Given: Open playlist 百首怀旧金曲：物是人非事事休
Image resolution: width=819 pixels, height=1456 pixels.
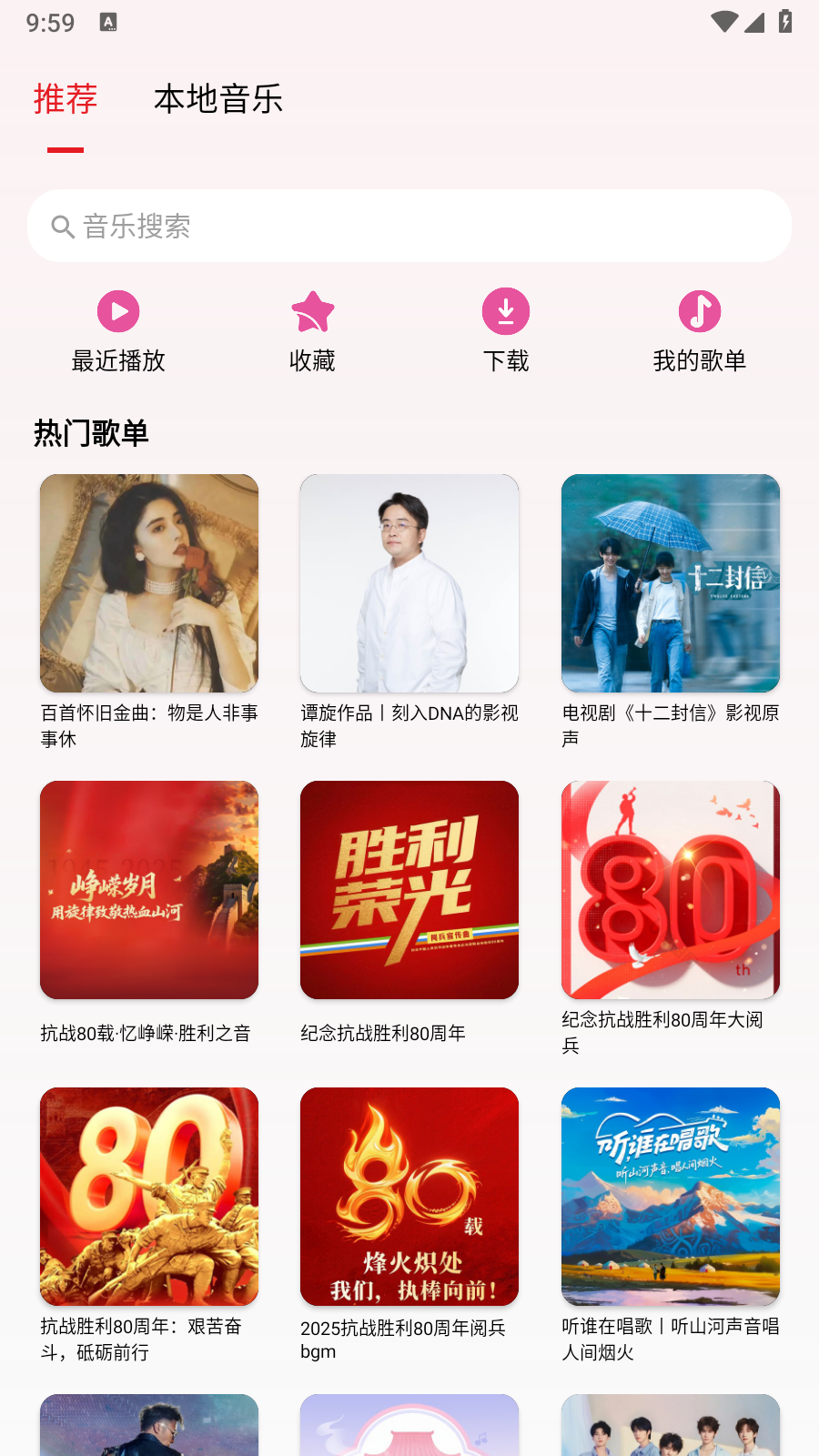Looking at the screenshot, I should (x=149, y=583).
